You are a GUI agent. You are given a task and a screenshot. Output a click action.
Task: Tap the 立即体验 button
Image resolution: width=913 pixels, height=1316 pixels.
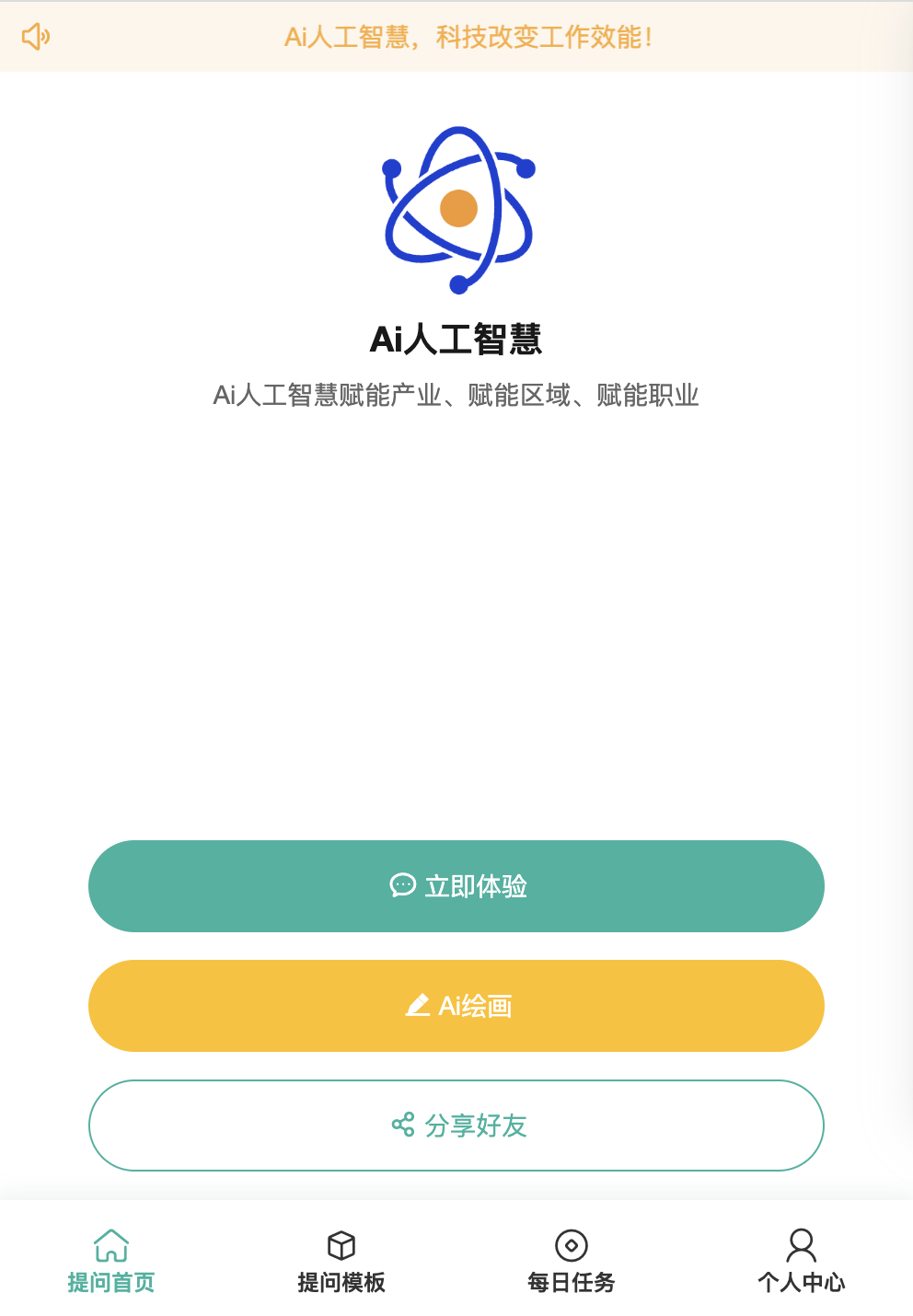(x=456, y=886)
